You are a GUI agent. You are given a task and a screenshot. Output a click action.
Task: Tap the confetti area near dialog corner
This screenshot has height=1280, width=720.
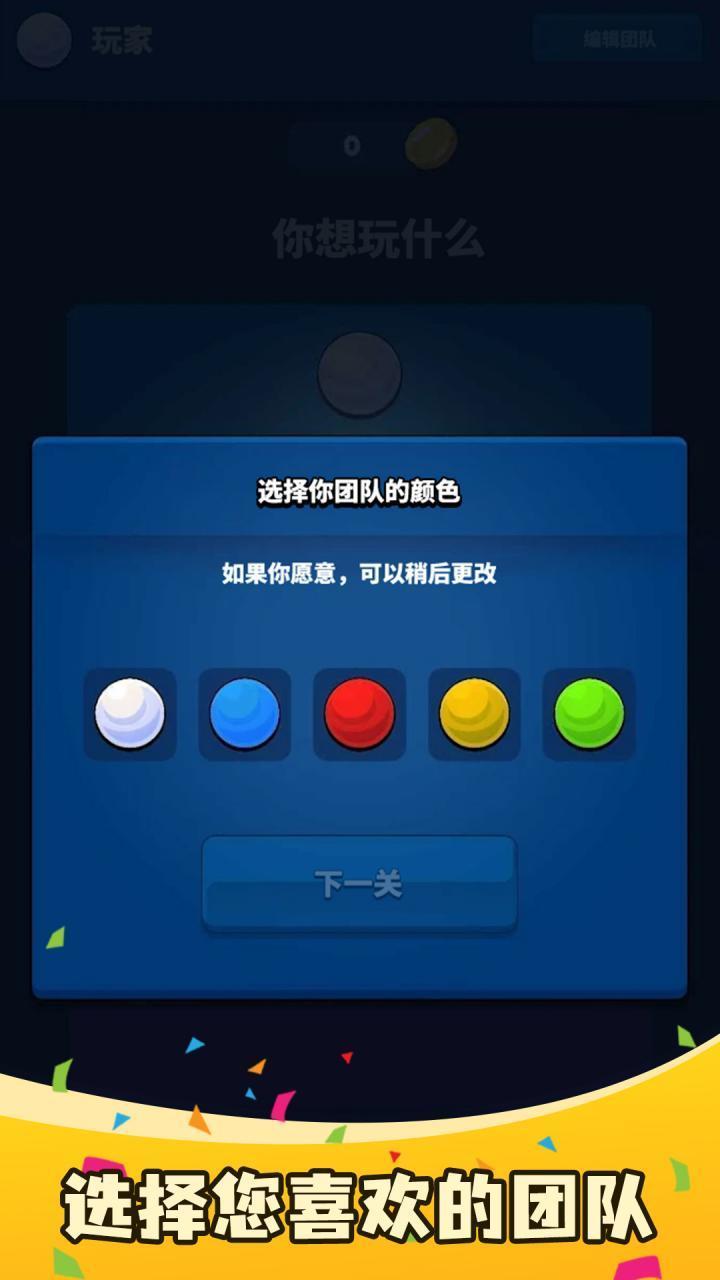point(55,935)
